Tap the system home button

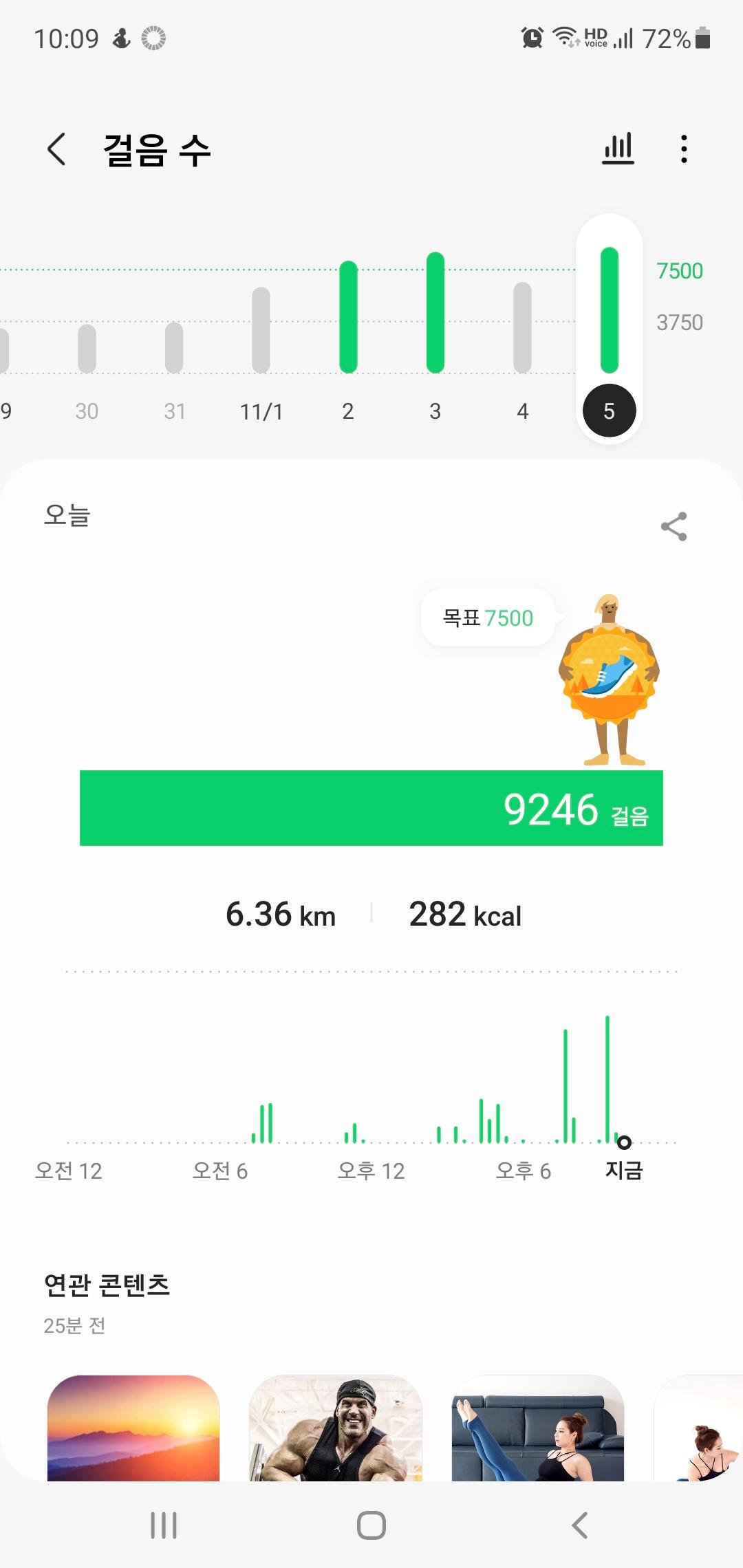pyautogui.click(x=371, y=1525)
